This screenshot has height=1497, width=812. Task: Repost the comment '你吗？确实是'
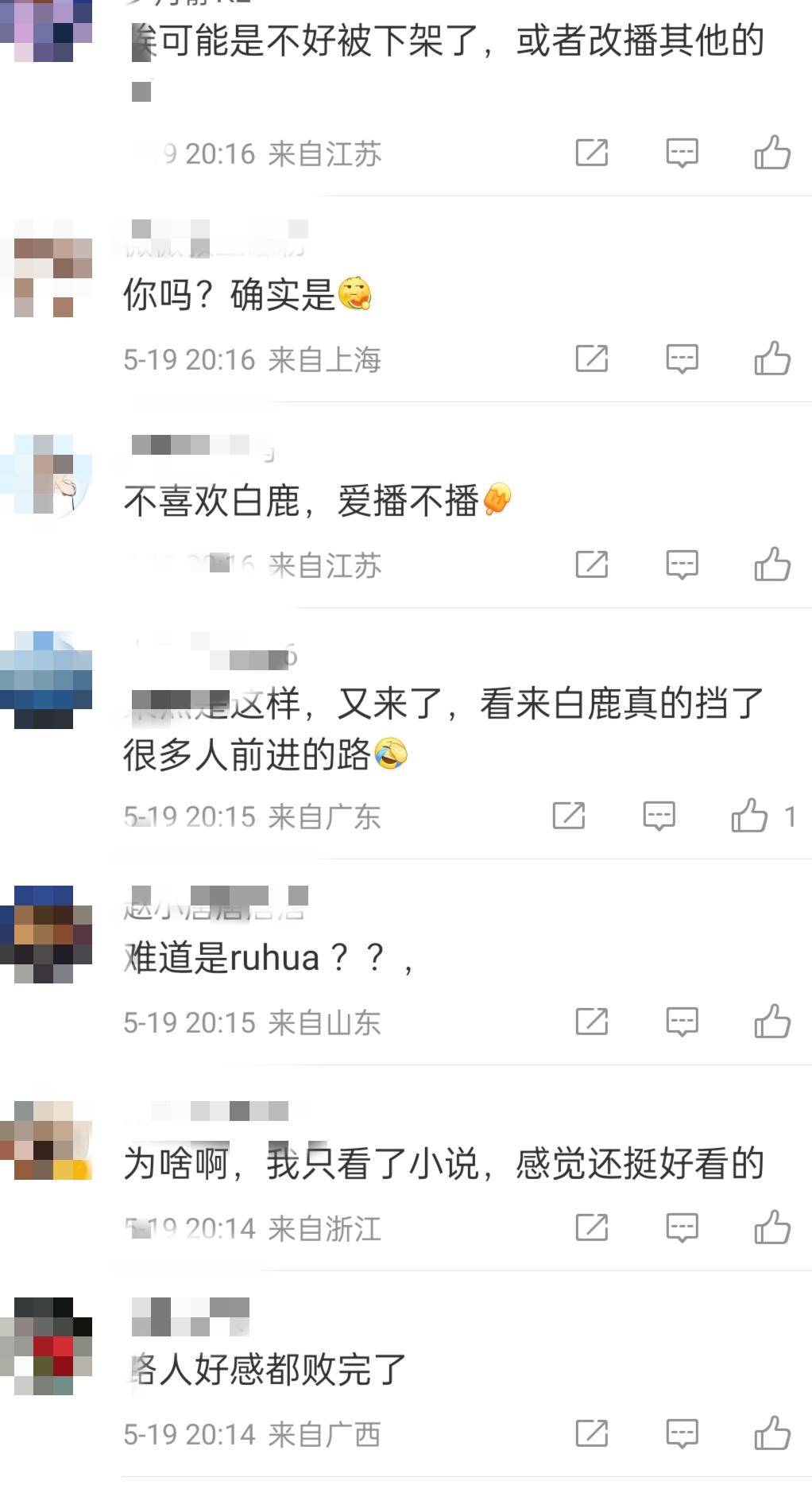click(592, 359)
